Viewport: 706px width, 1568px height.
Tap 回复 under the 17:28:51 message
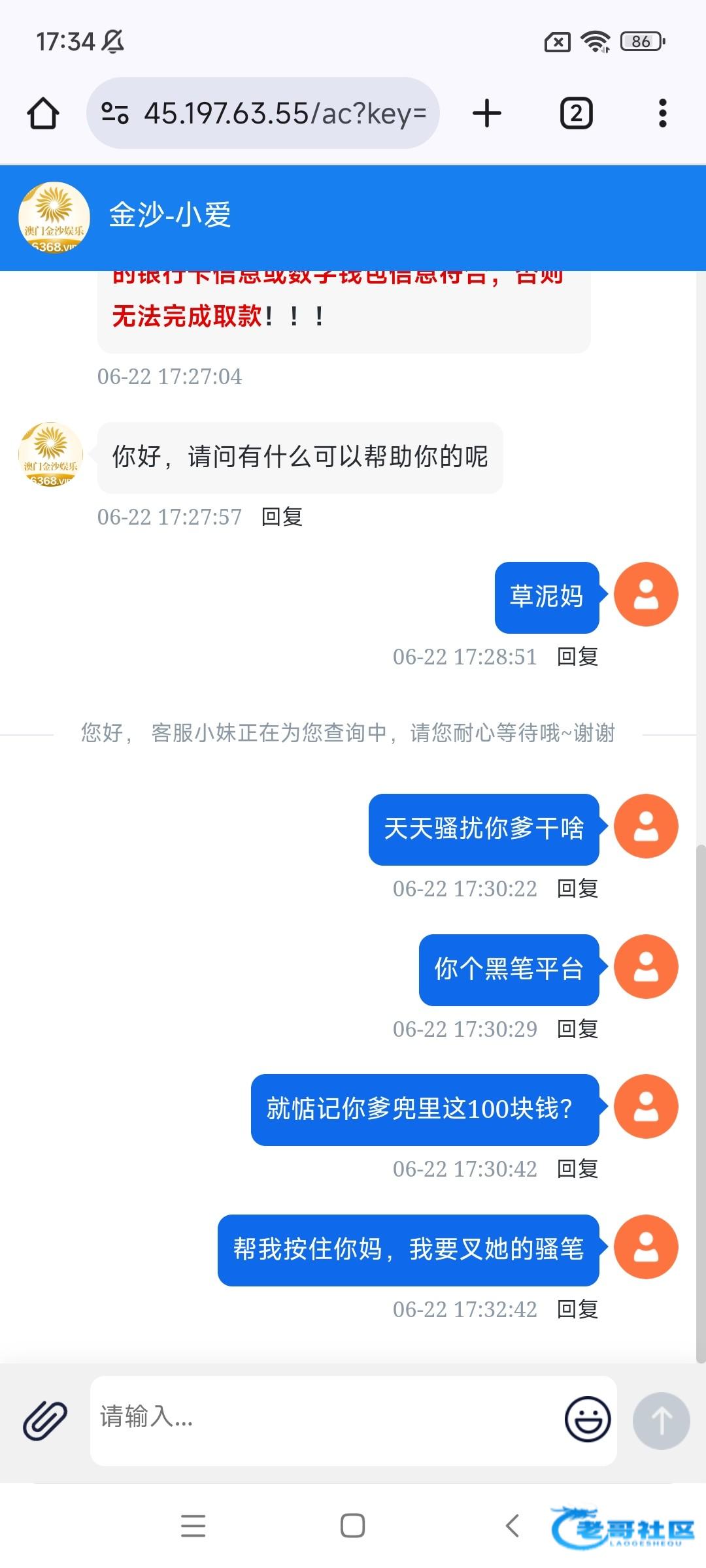click(x=577, y=657)
